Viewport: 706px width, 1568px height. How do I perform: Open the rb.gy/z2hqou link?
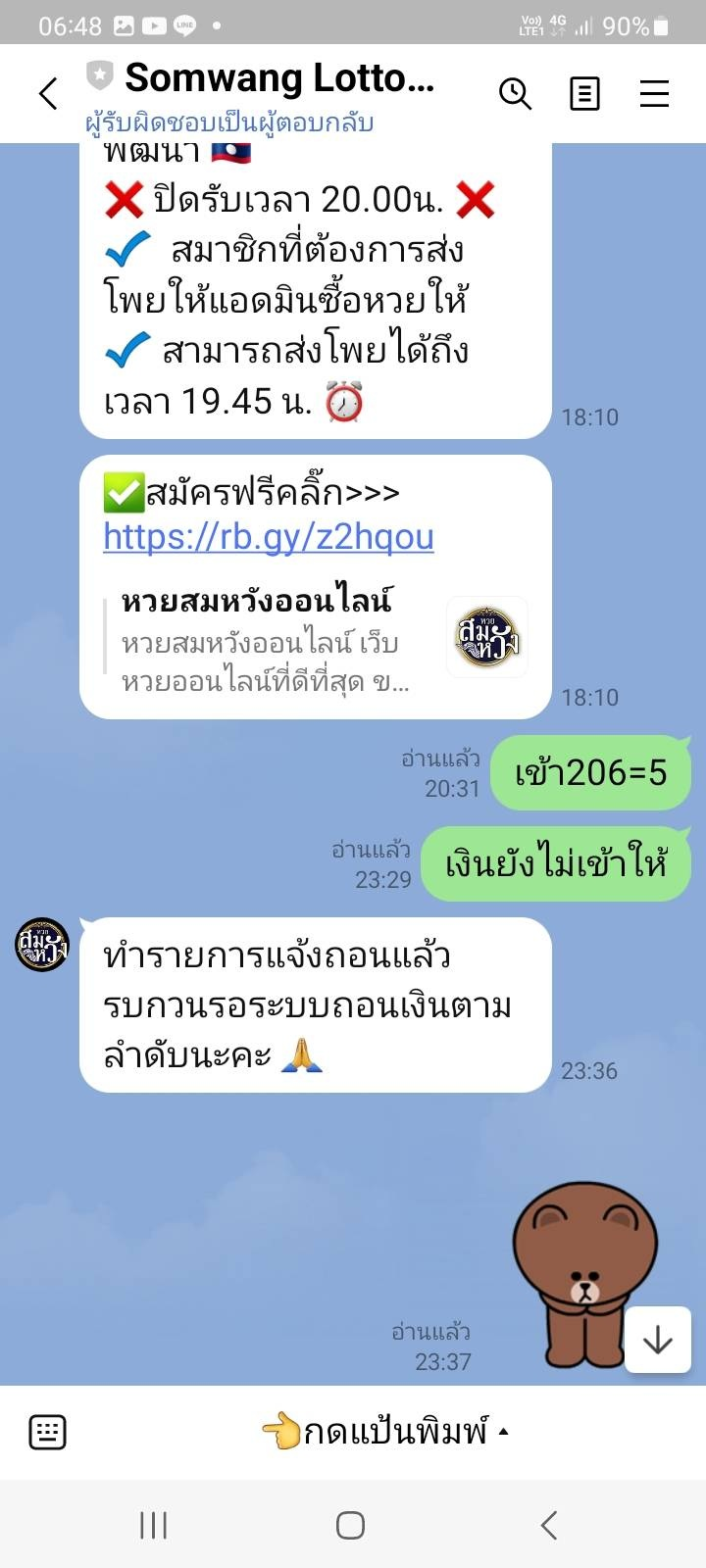pos(268,537)
